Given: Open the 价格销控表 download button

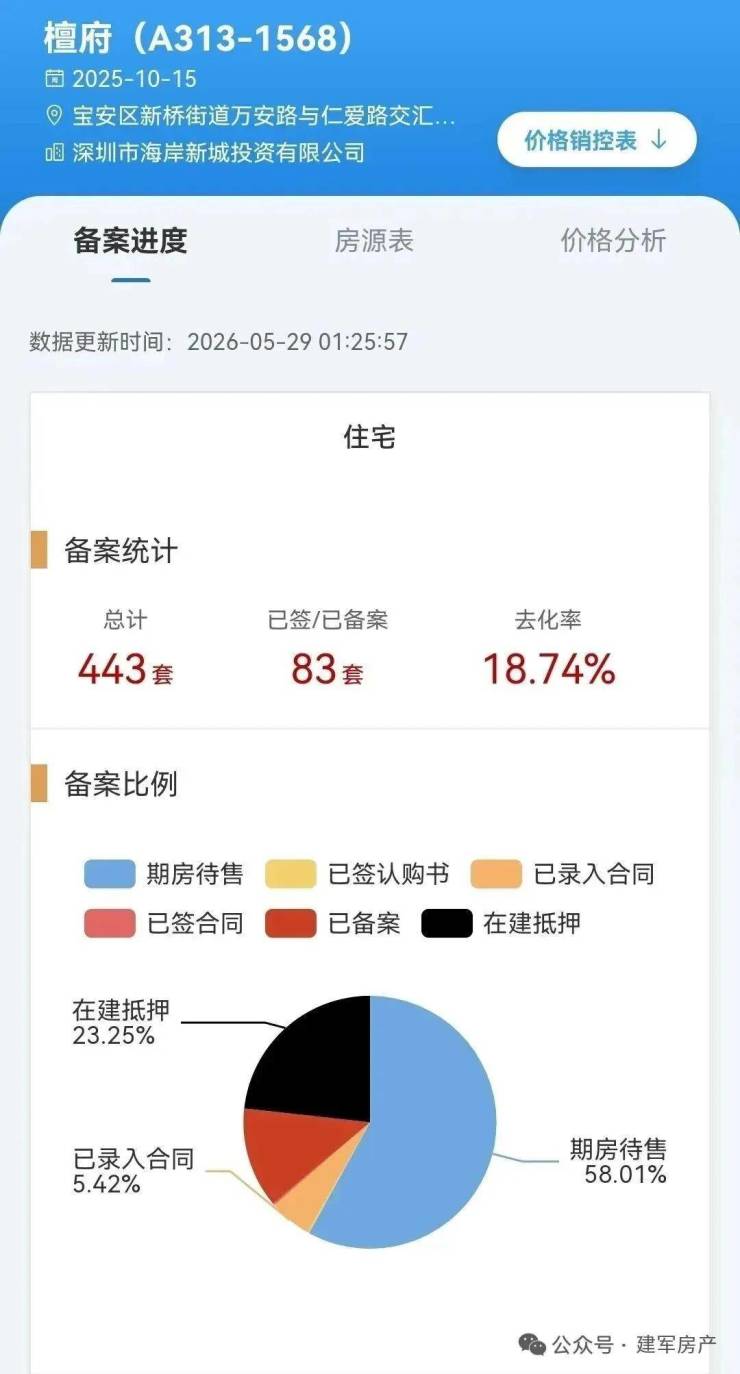Looking at the screenshot, I should (597, 140).
